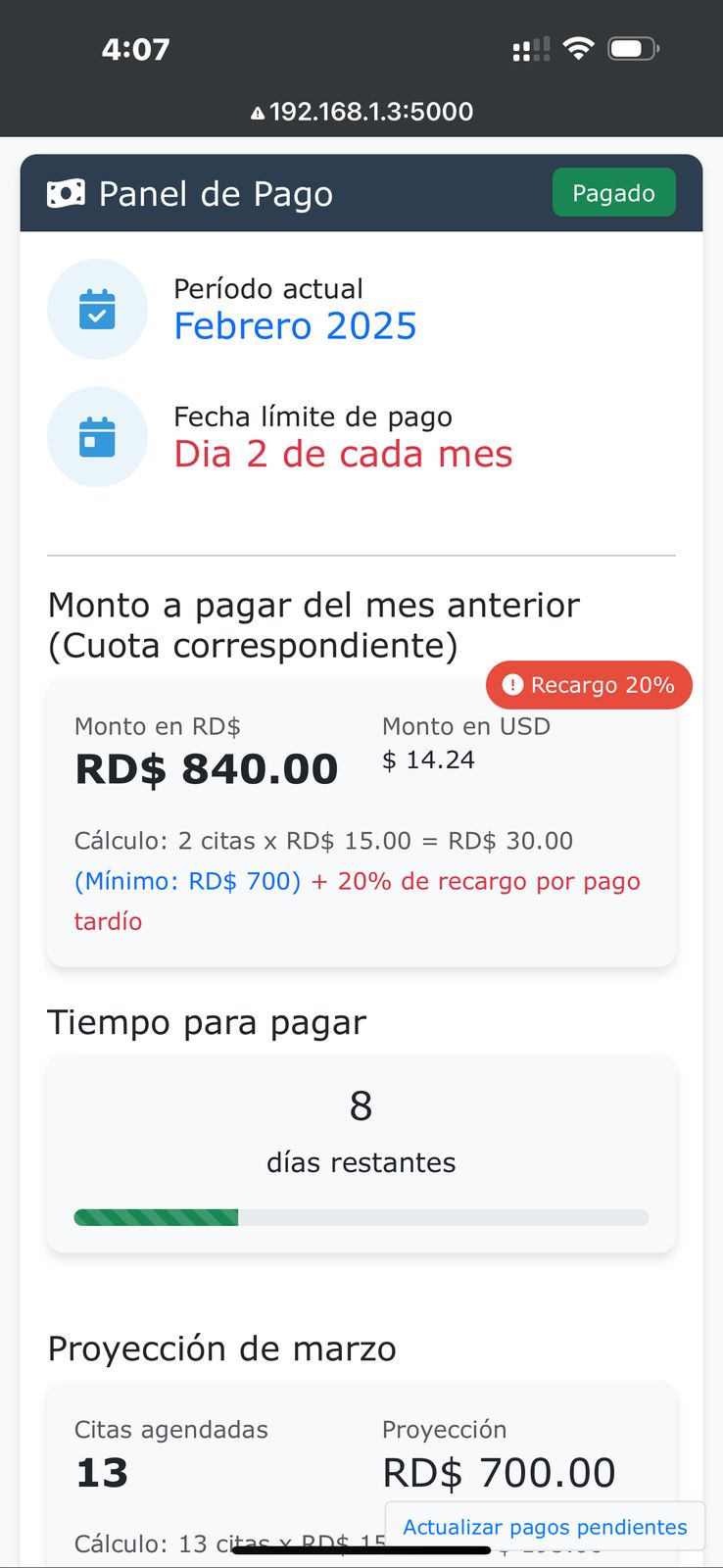Tap the Actualizar pagos pendientes button
The height and width of the screenshot is (1568, 723).
[545, 1527]
